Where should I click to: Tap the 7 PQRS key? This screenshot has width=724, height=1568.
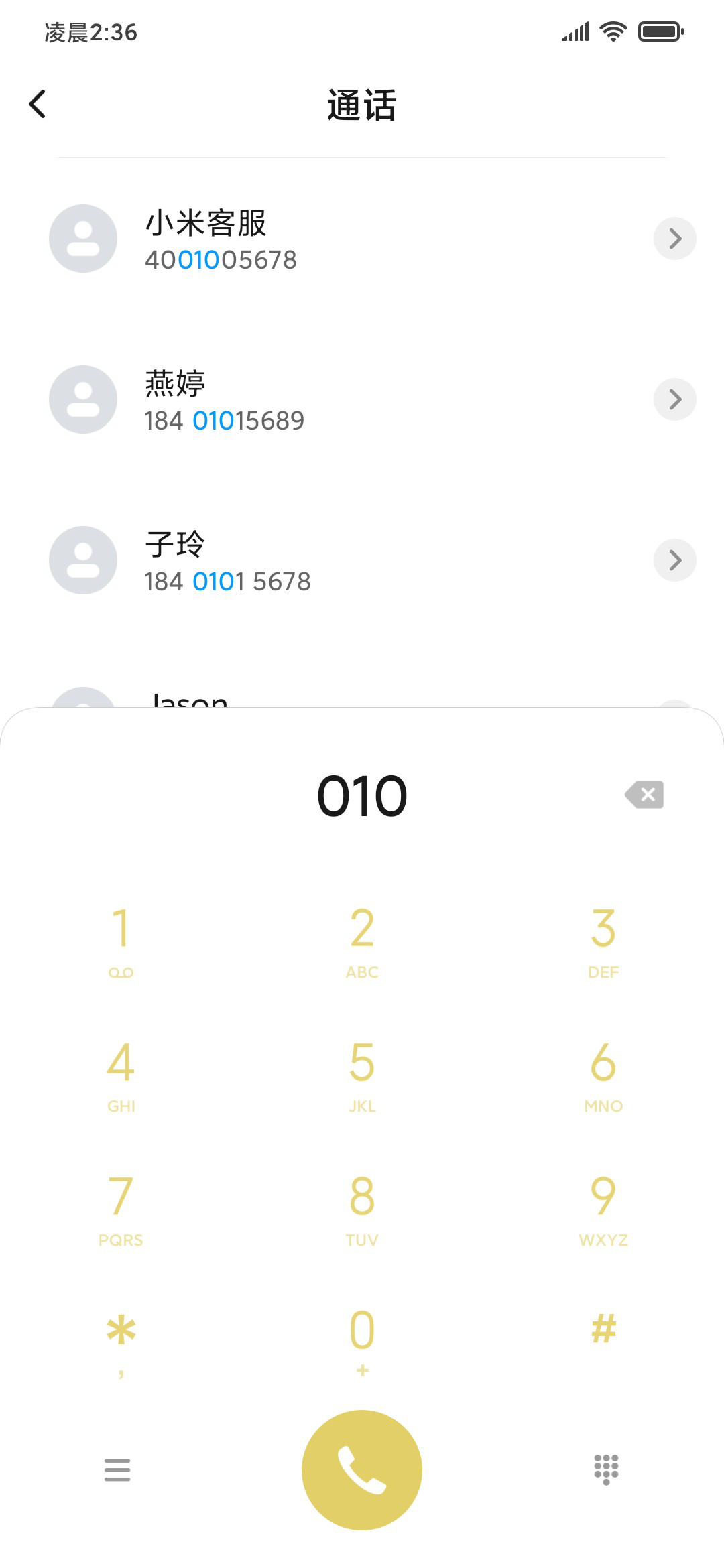pyautogui.click(x=121, y=1210)
